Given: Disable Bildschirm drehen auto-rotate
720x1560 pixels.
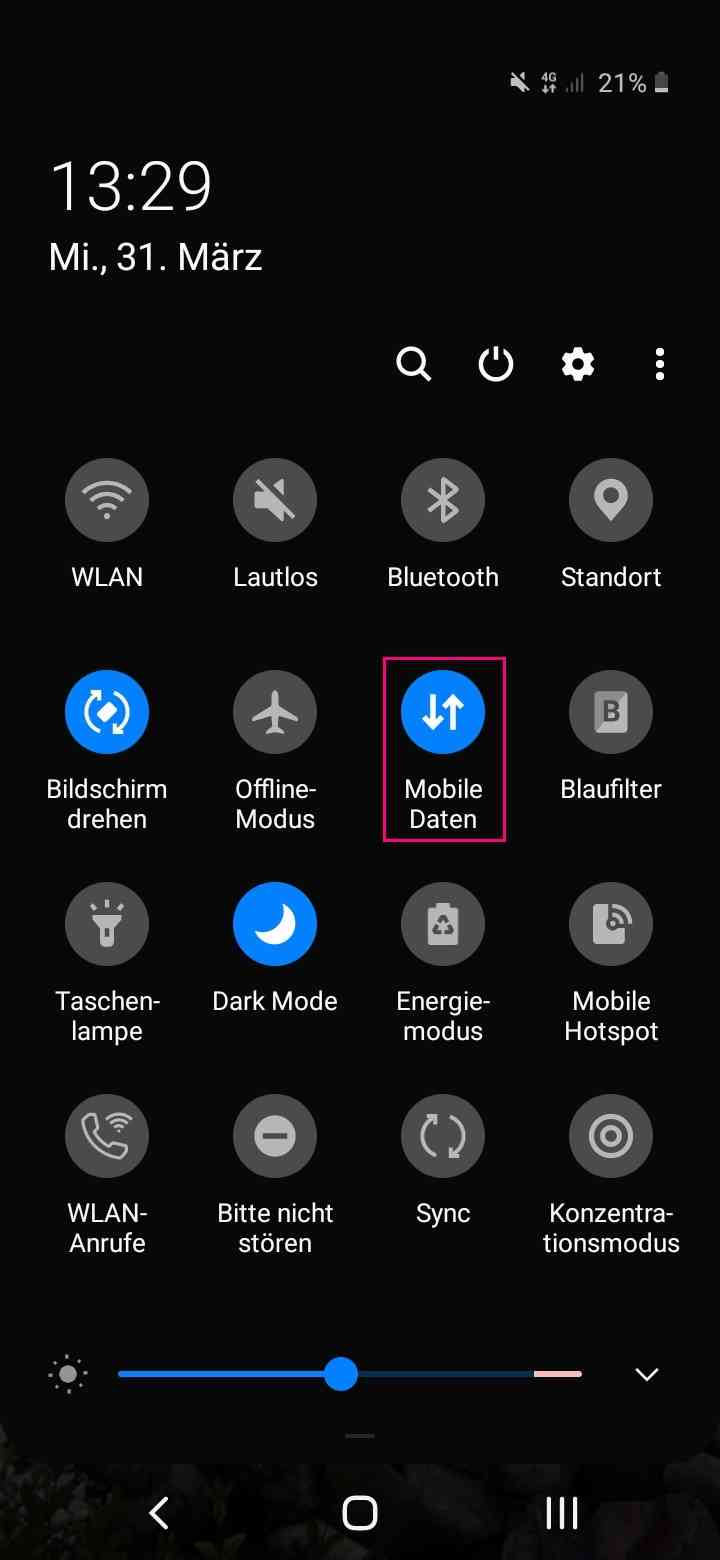Looking at the screenshot, I should click(x=107, y=712).
